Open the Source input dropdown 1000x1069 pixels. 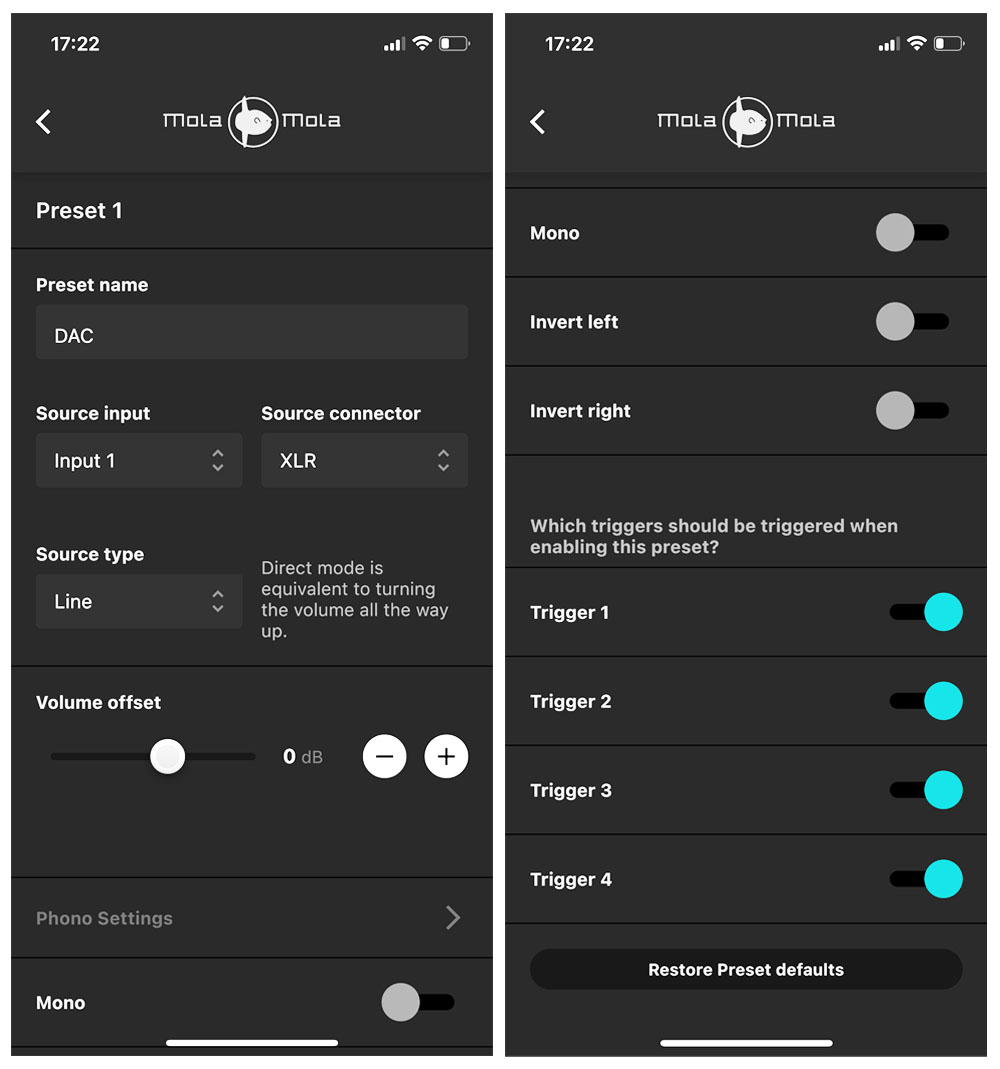[139, 461]
